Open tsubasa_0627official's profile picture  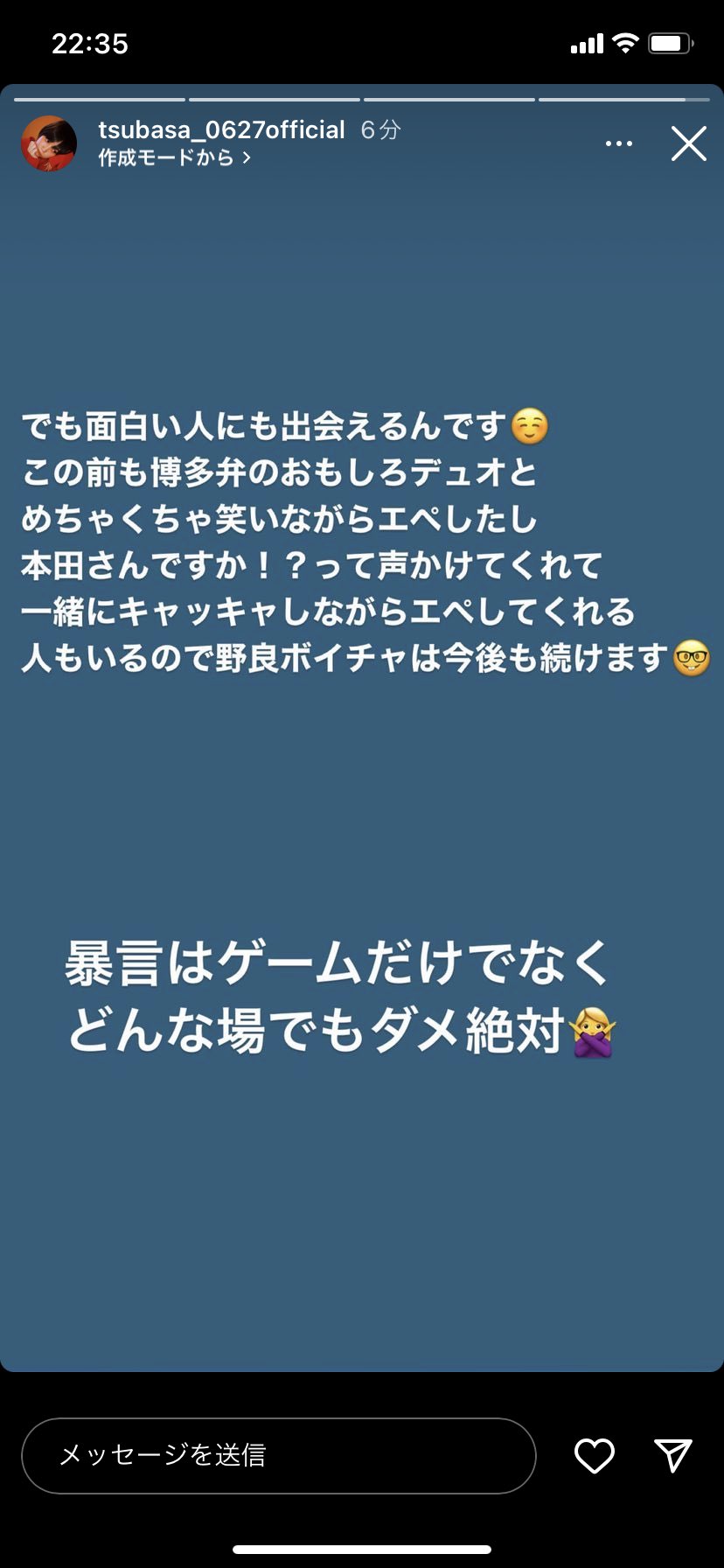(49, 143)
